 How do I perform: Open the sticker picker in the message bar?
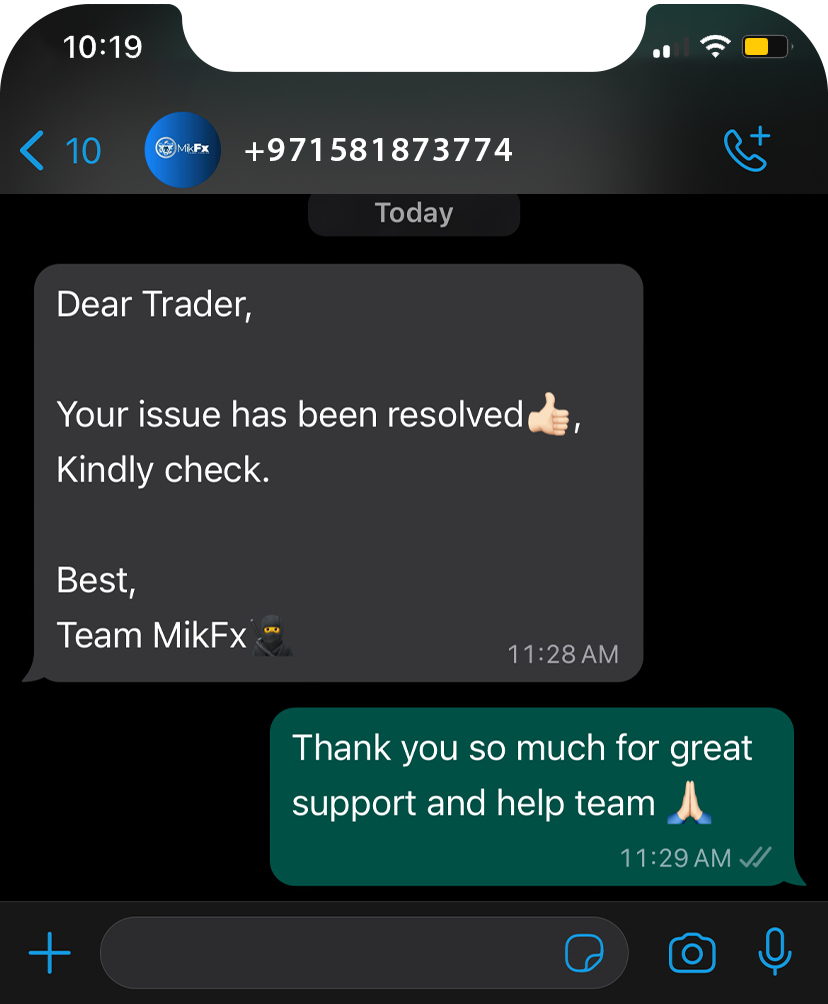point(588,953)
